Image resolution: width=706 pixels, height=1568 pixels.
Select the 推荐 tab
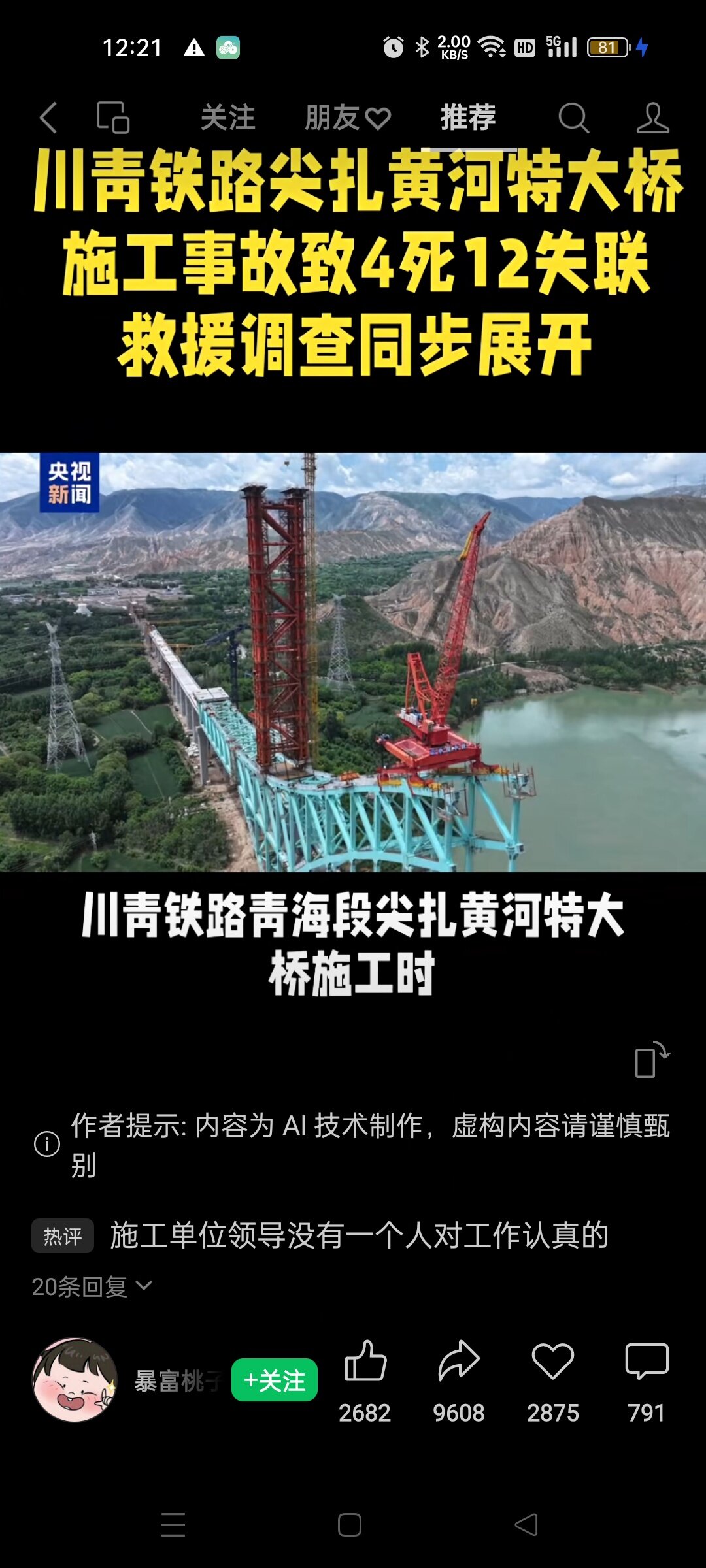click(468, 118)
